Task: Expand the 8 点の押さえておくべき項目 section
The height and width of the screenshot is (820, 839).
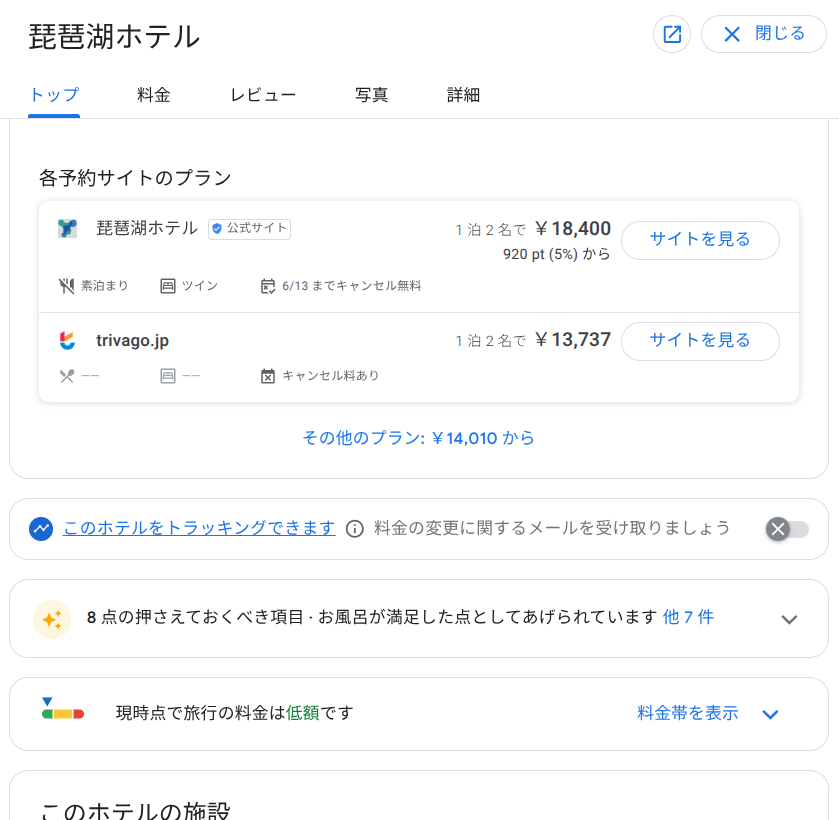Action: (x=789, y=619)
